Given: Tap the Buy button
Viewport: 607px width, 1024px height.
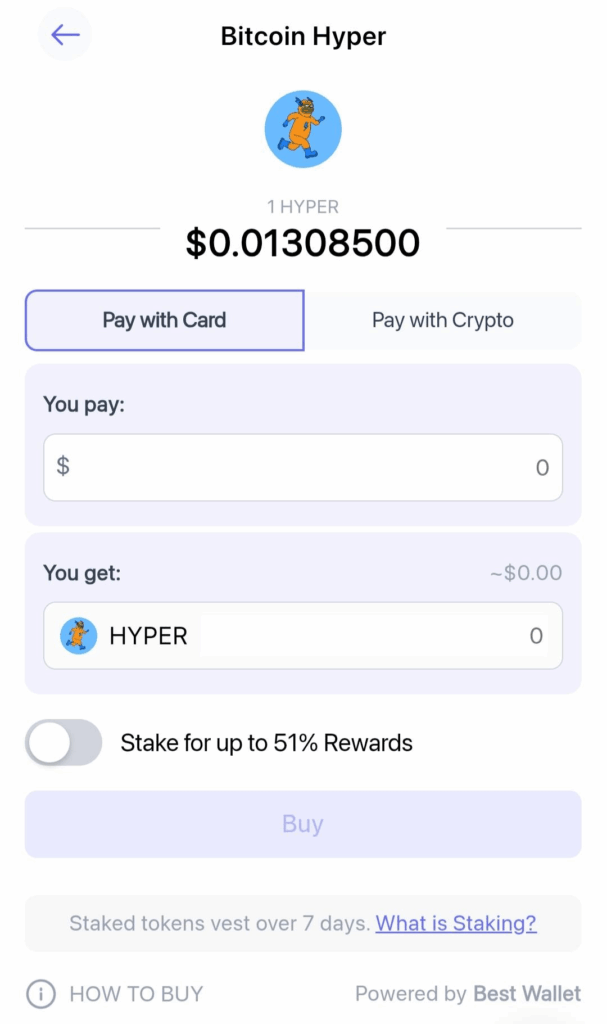Looking at the screenshot, I should pos(302,824).
